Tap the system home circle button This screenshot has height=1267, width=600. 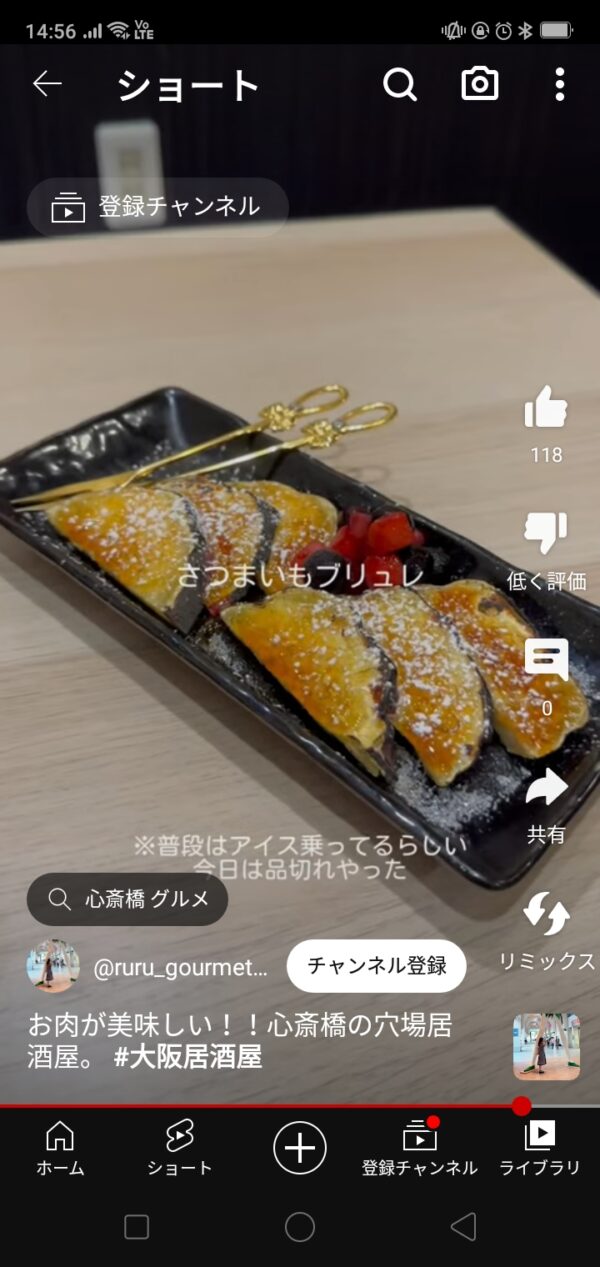point(300,1227)
